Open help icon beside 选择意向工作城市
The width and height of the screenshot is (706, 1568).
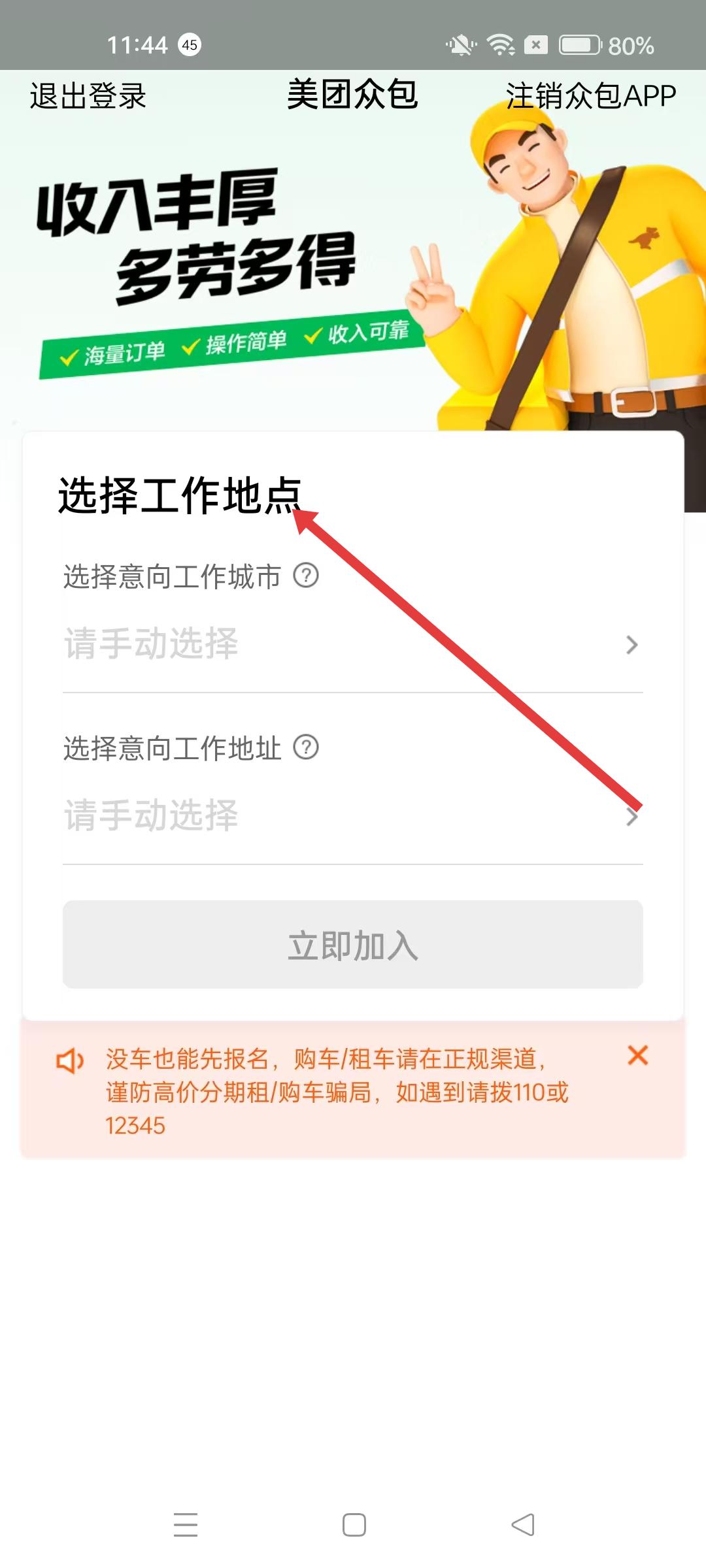pyautogui.click(x=306, y=576)
